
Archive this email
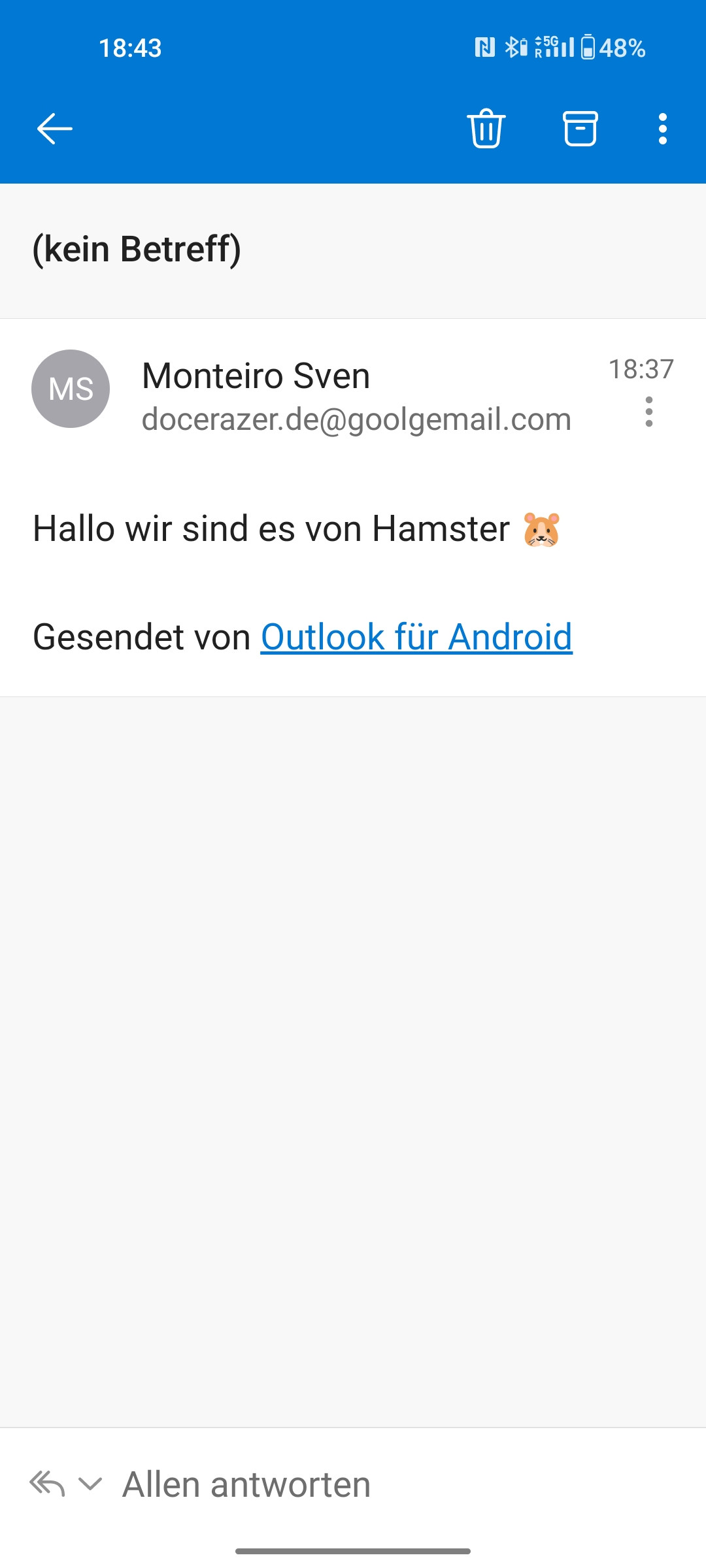click(580, 128)
